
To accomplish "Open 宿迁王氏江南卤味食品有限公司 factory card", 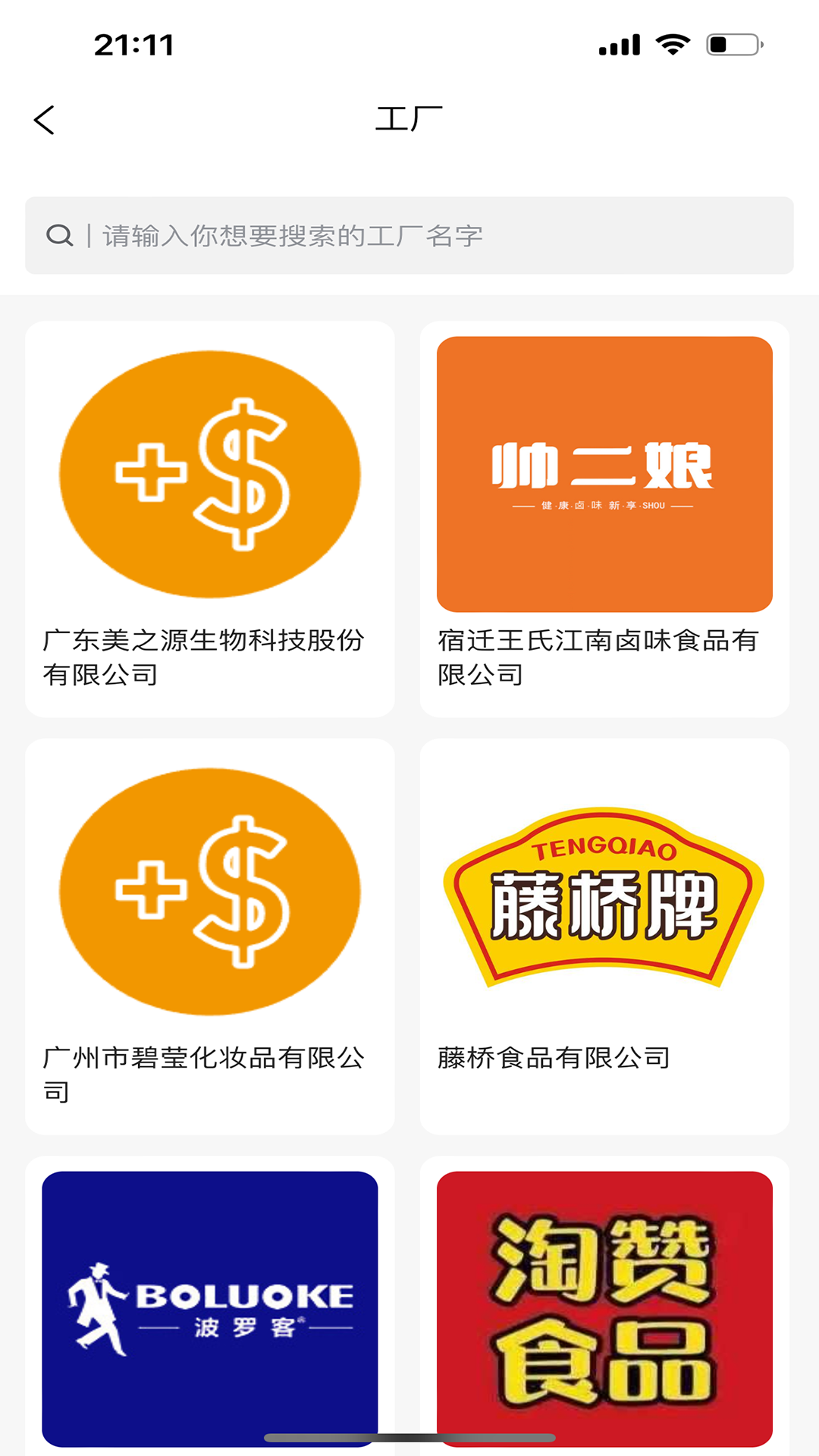I will coord(604,519).
